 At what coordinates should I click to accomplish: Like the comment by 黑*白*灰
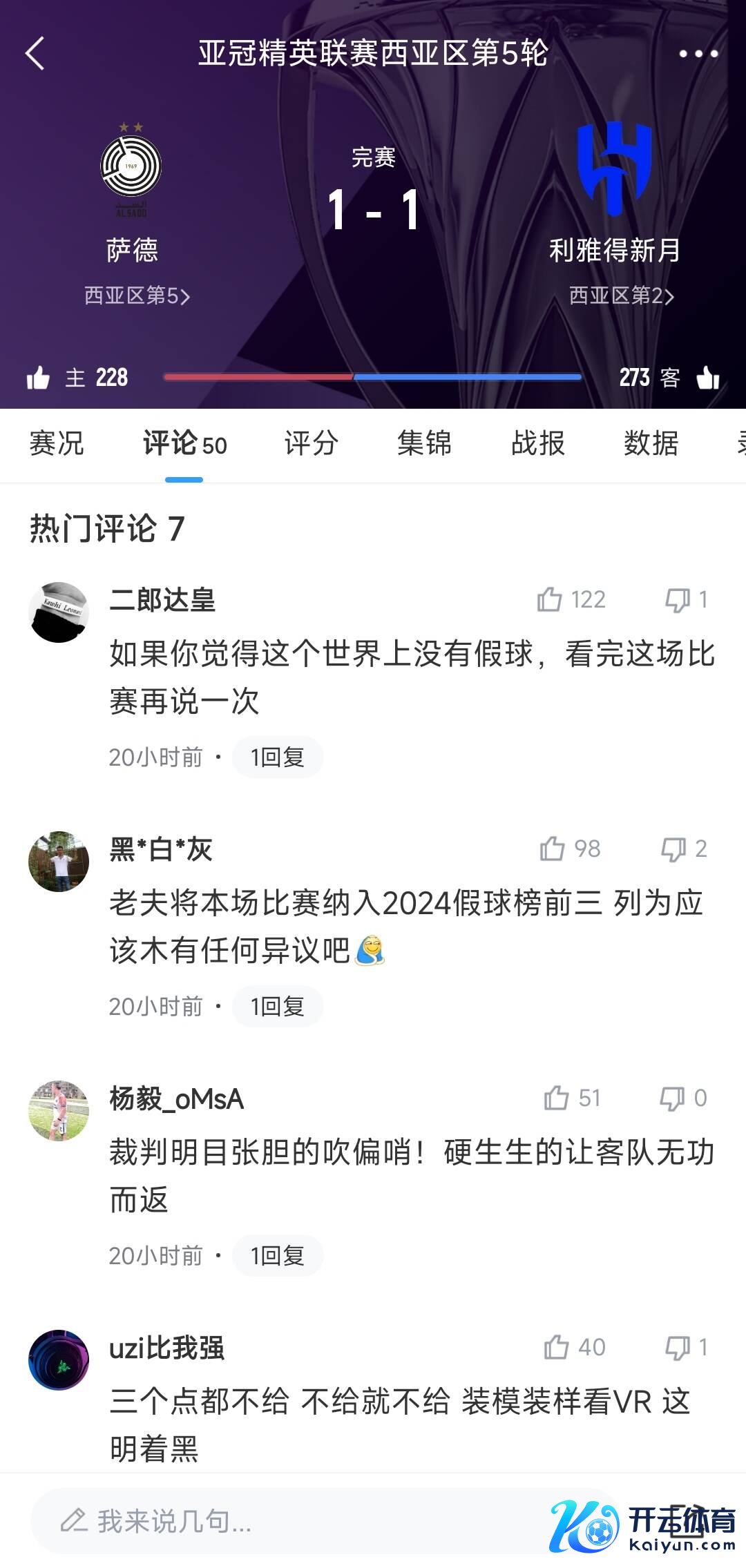(x=553, y=849)
